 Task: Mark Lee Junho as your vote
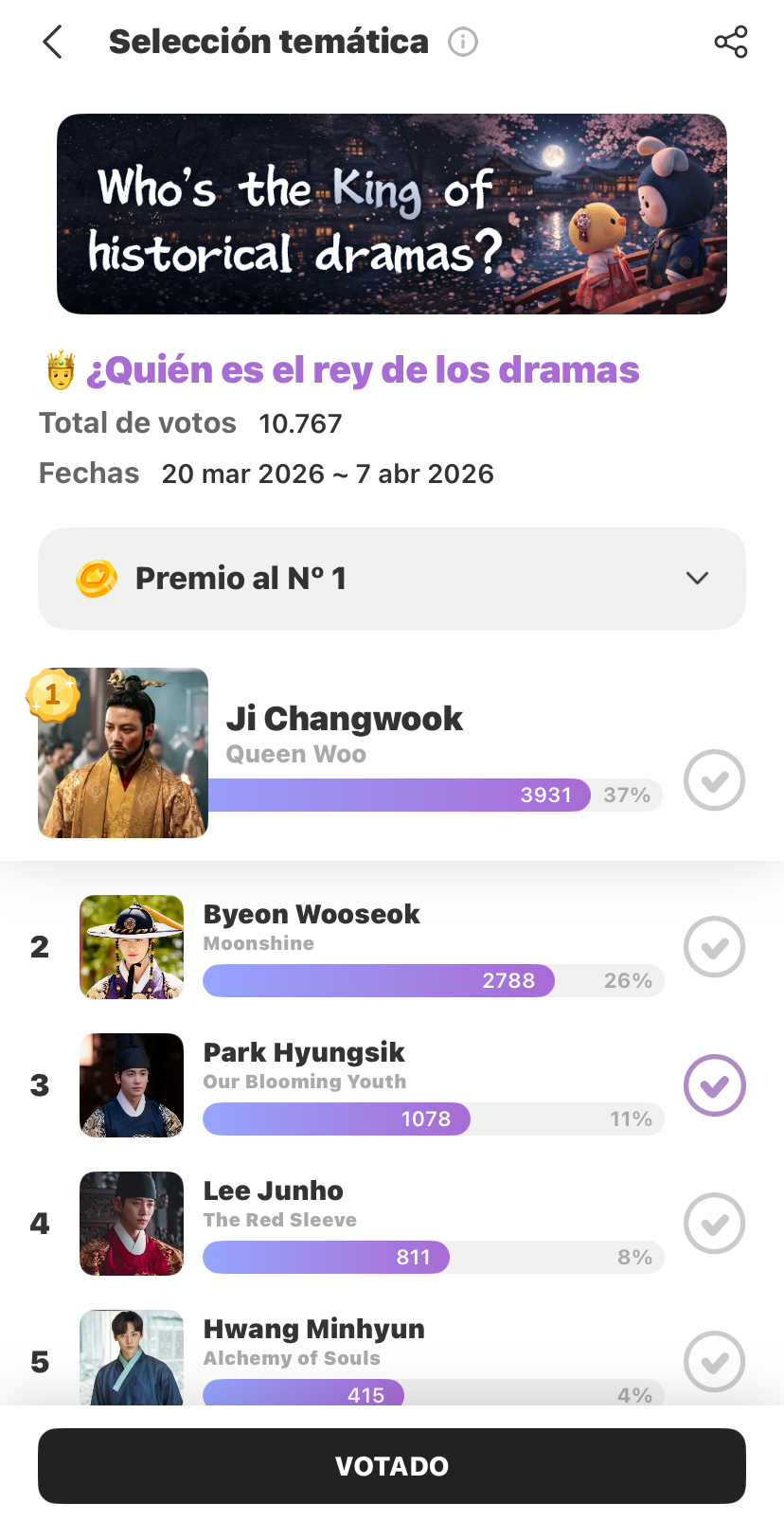[714, 1224]
